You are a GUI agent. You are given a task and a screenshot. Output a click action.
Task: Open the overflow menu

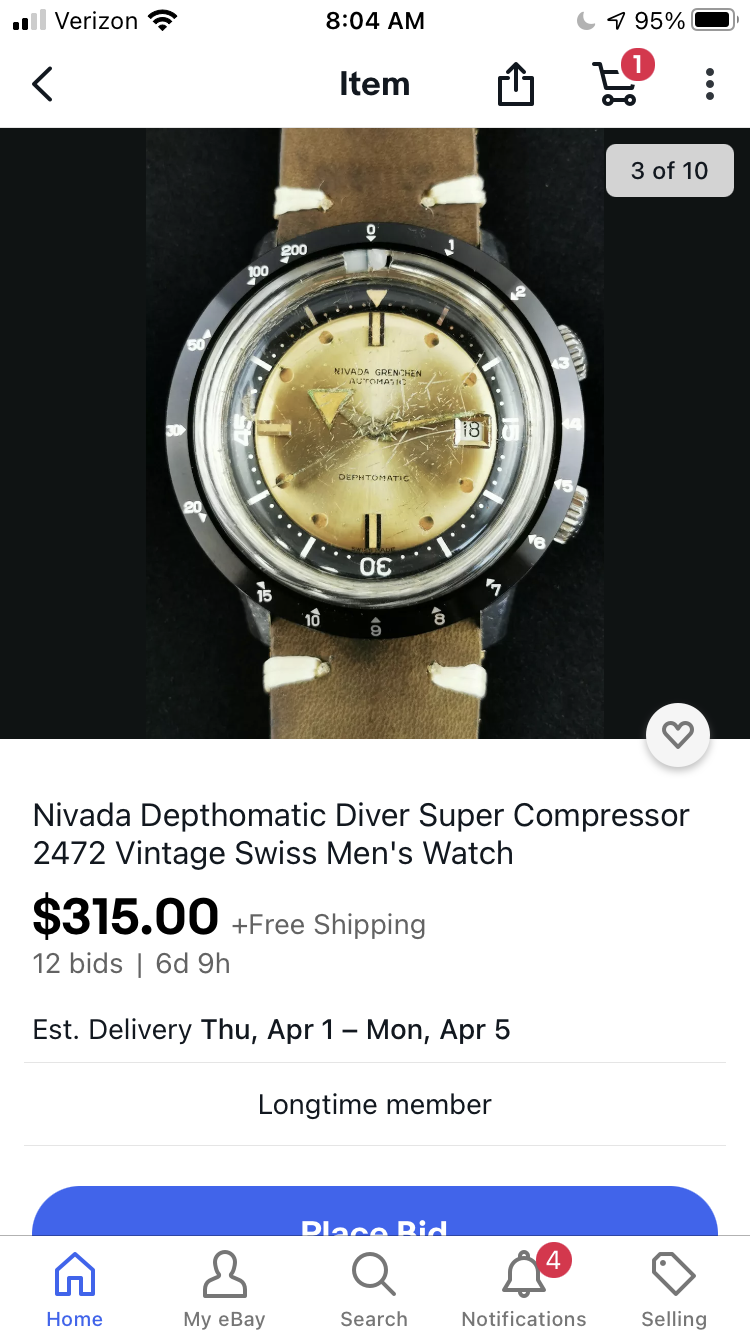[709, 84]
